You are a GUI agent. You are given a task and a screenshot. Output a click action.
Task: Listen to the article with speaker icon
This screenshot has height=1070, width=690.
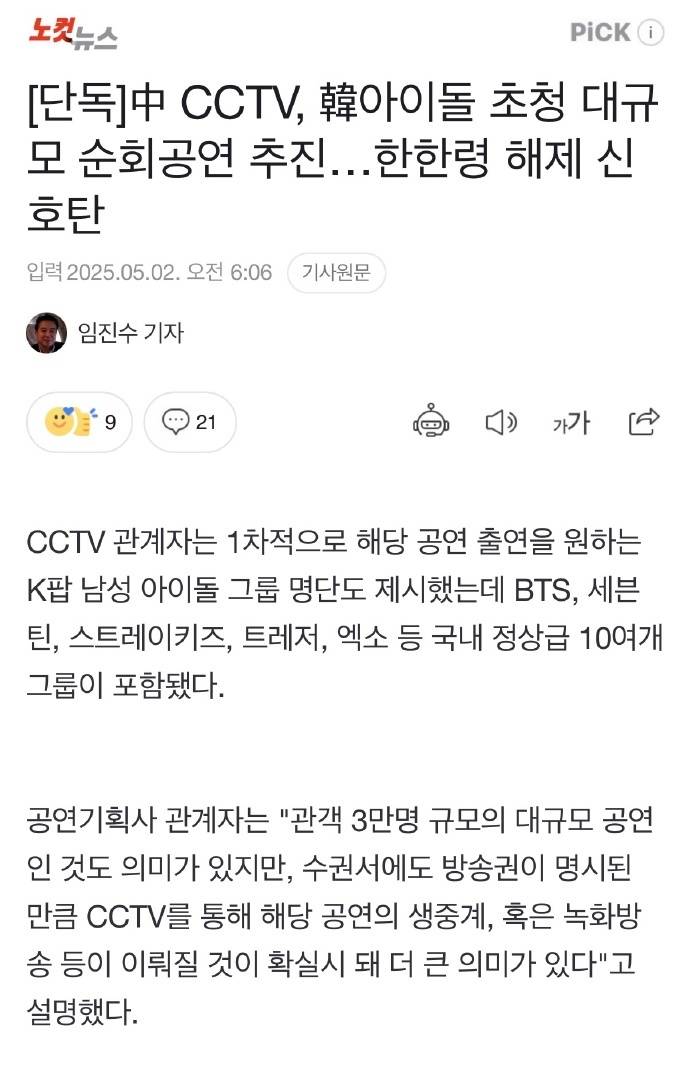pos(500,423)
